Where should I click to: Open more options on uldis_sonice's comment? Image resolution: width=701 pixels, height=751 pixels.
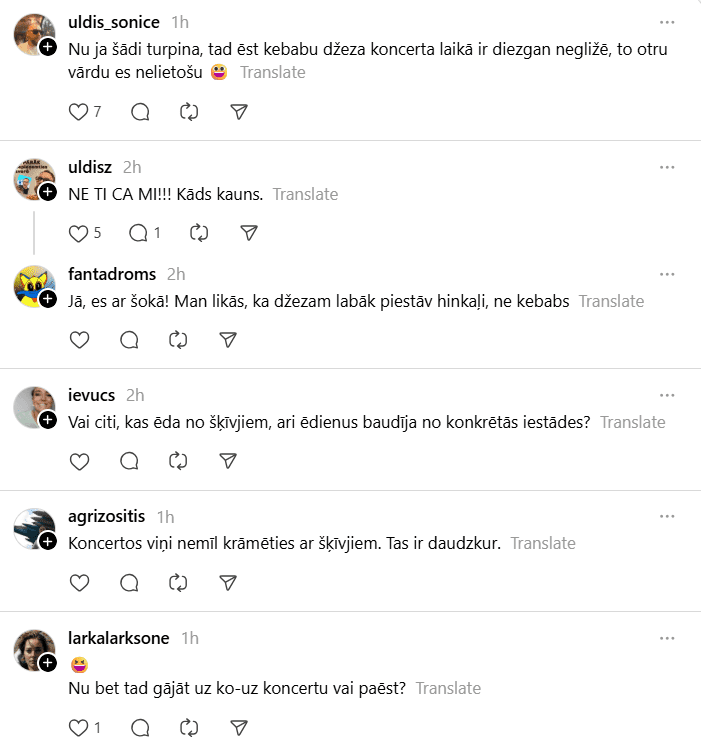click(667, 22)
